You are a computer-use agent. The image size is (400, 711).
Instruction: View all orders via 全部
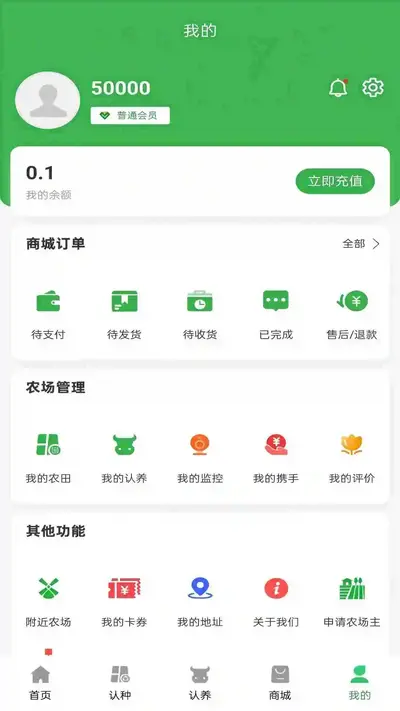coord(361,244)
